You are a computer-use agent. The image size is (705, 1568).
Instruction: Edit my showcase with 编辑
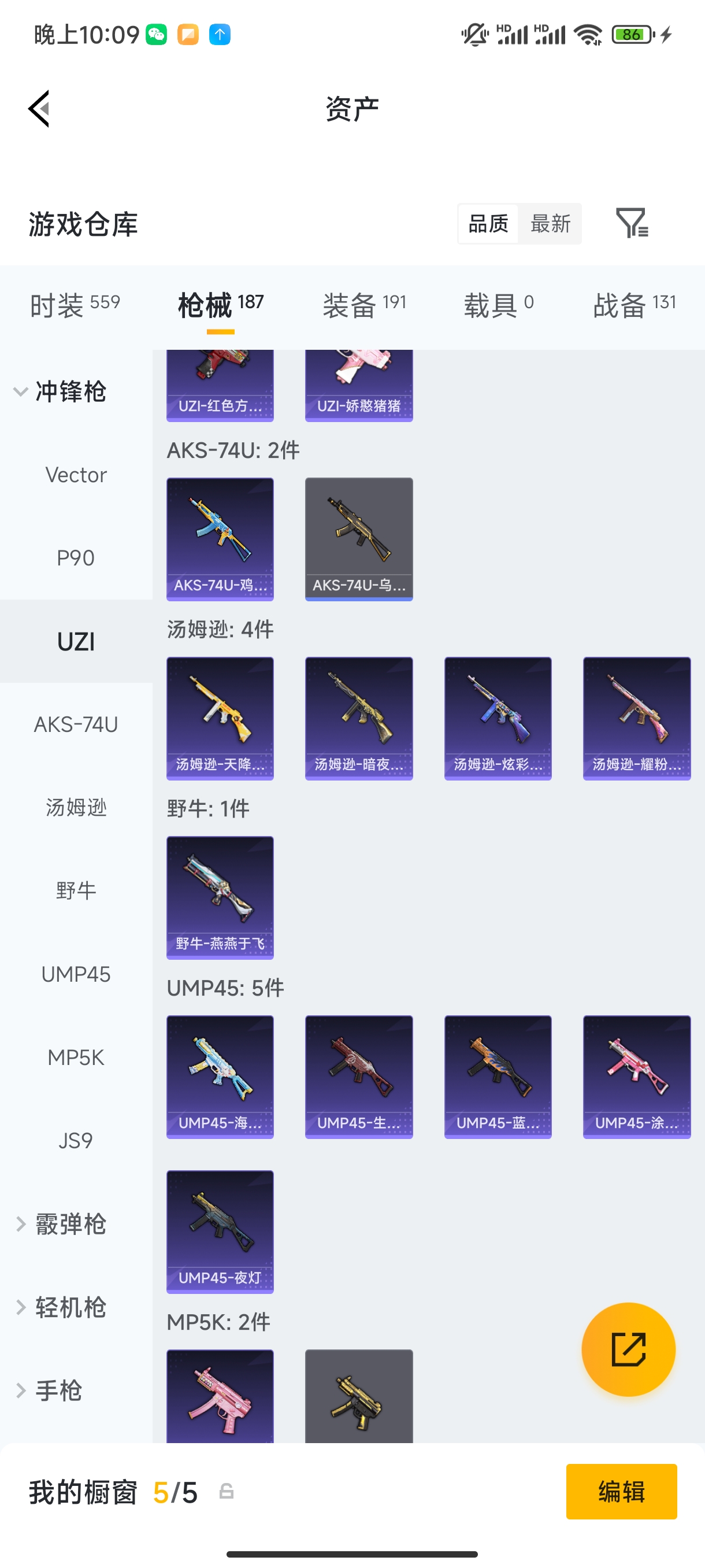click(x=621, y=1491)
